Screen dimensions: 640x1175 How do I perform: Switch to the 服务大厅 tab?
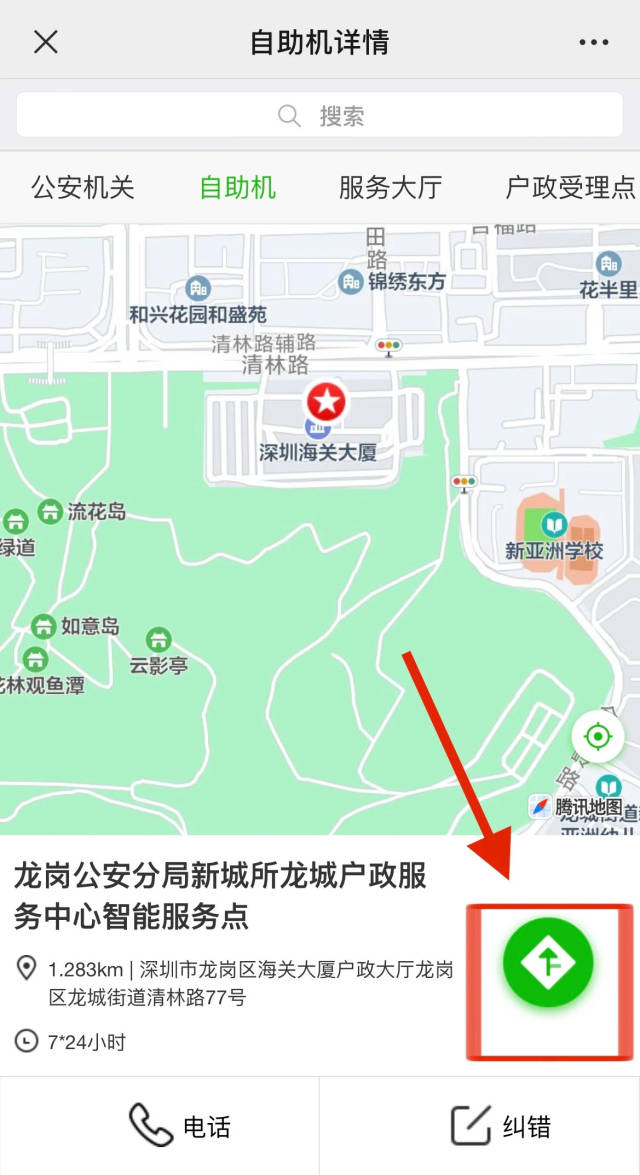(x=390, y=187)
